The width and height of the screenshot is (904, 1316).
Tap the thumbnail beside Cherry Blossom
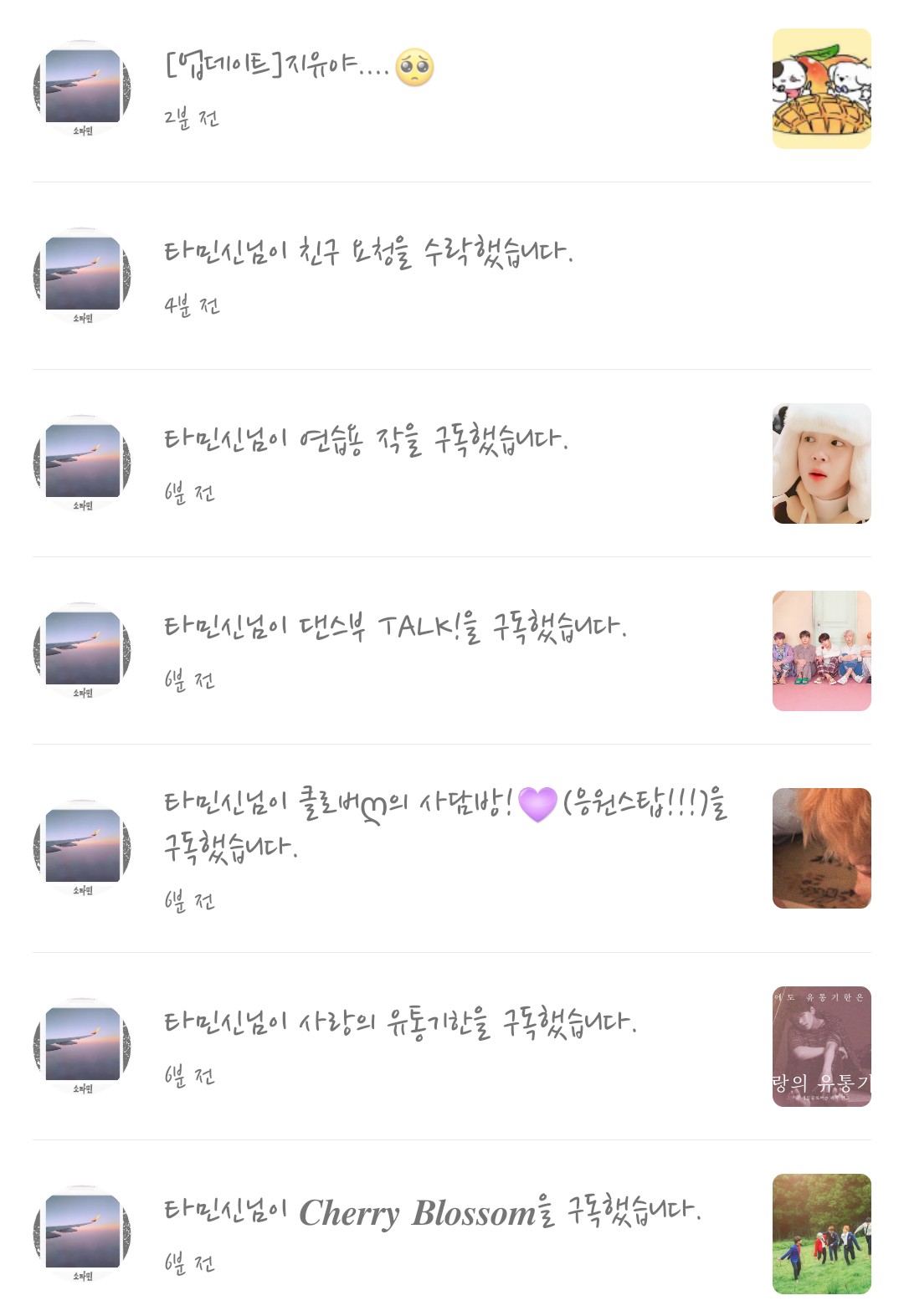821,1234
